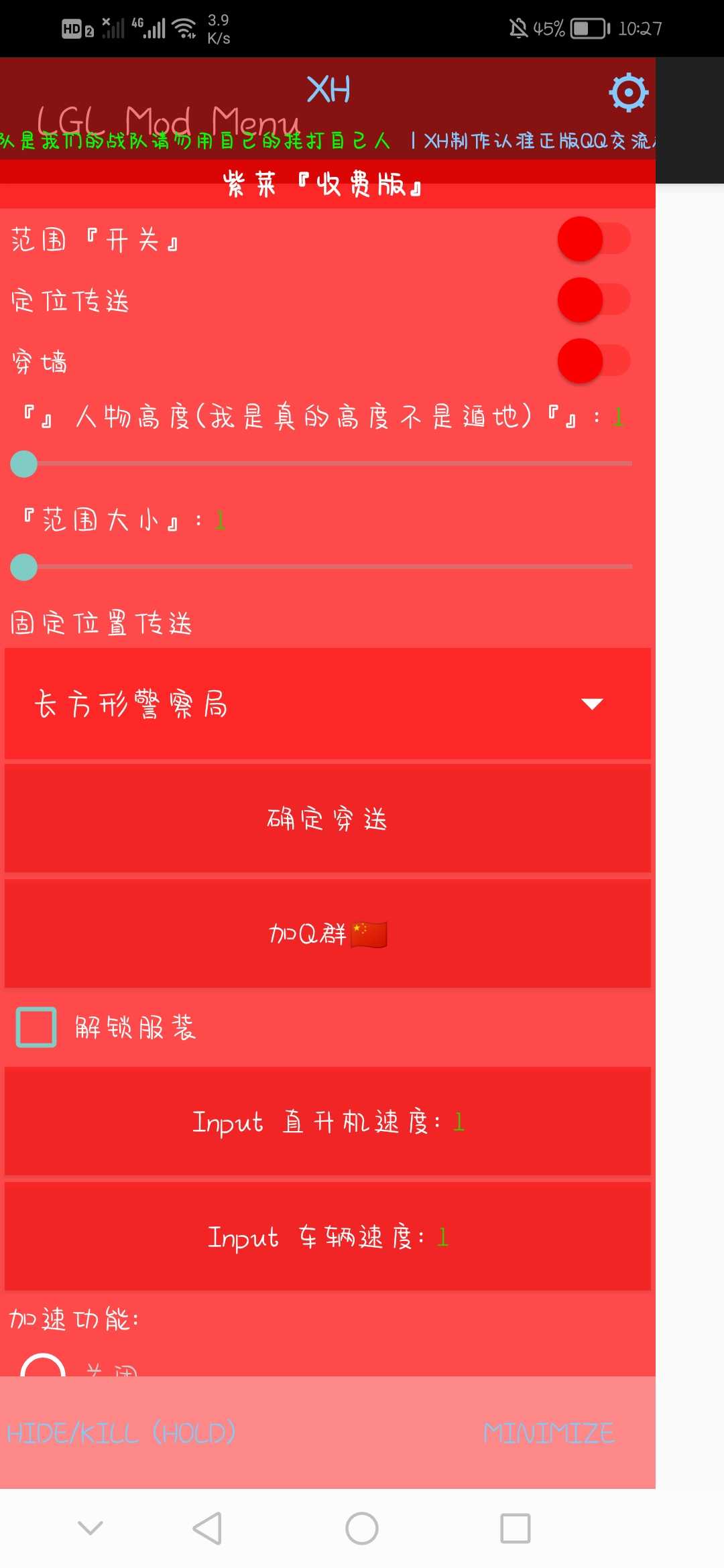Open the Input 车辆速度 field
Viewport: 724px width, 1568px height.
327,1236
